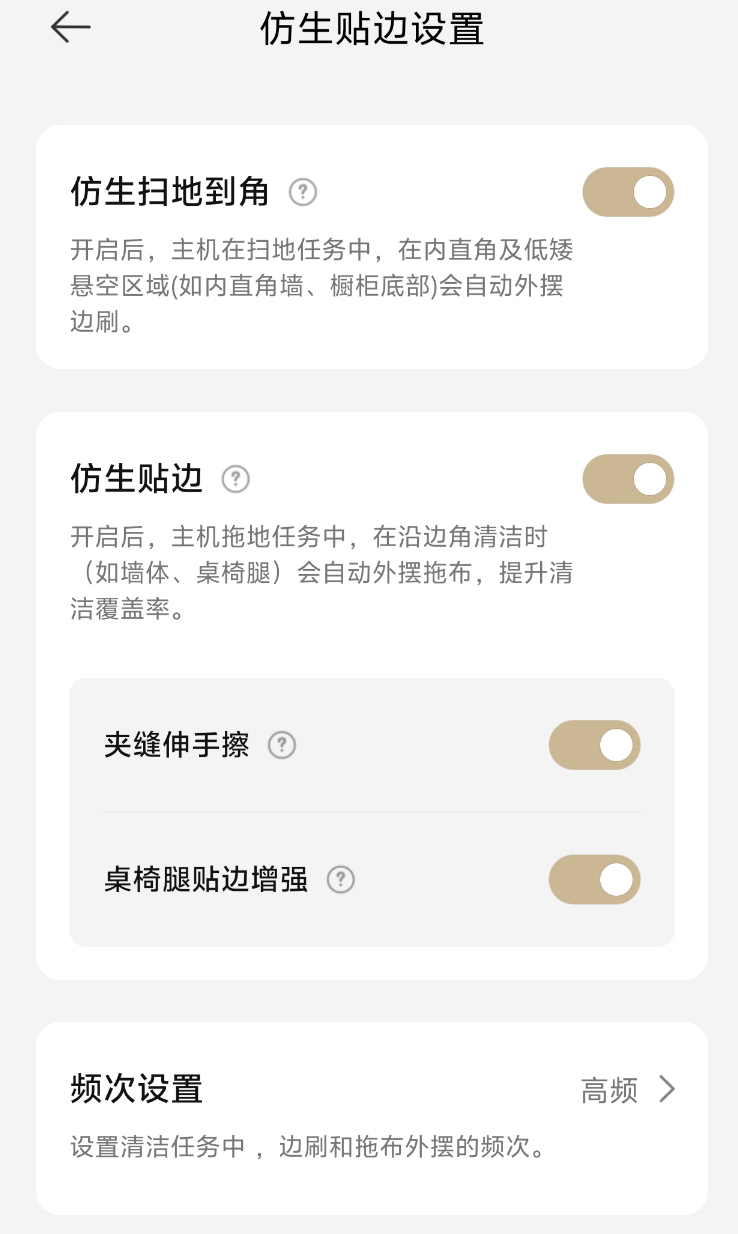View the 夹缝伸手擦 help tip
The width and height of the screenshot is (738, 1234).
(x=282, y=745)
